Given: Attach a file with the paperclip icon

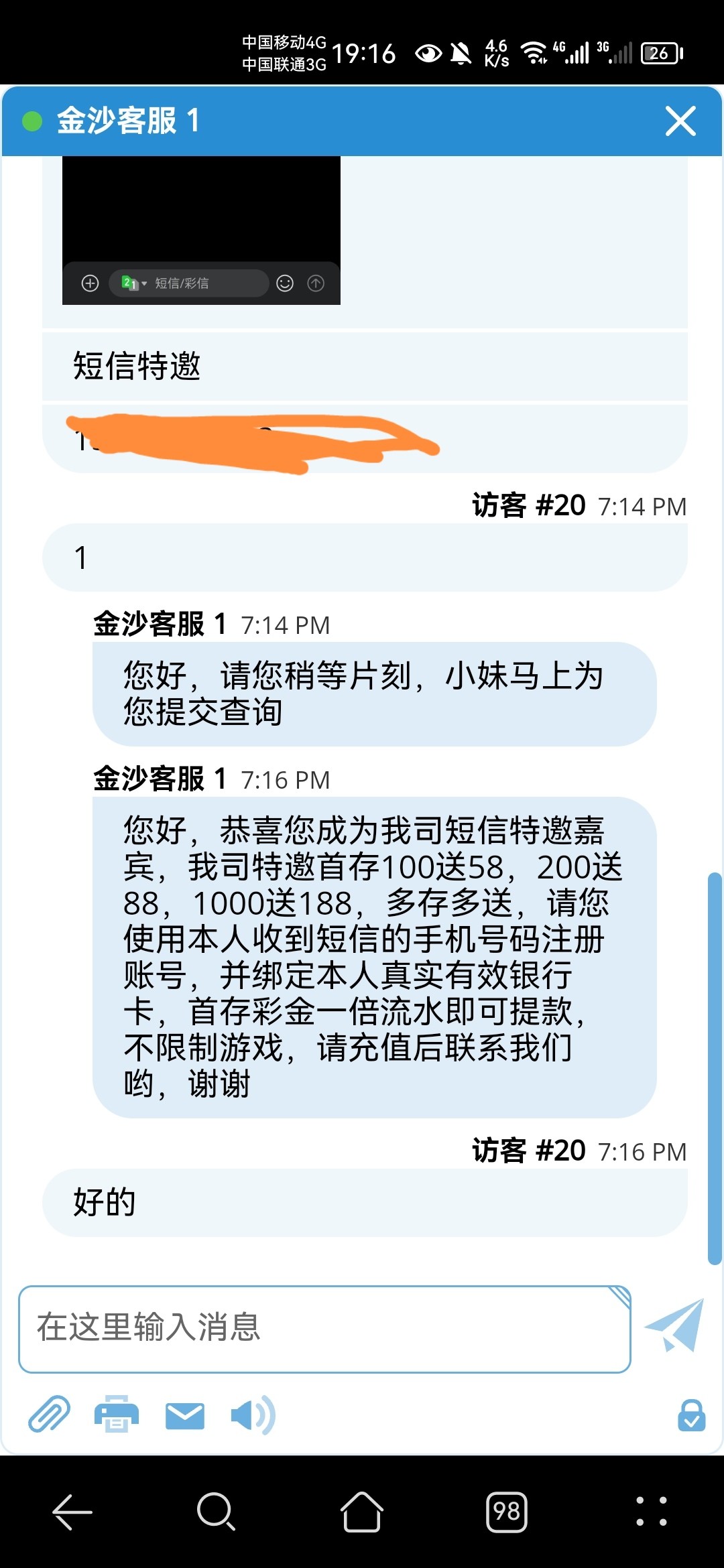Looking at the screenshot, I should tap(49, 1415).
